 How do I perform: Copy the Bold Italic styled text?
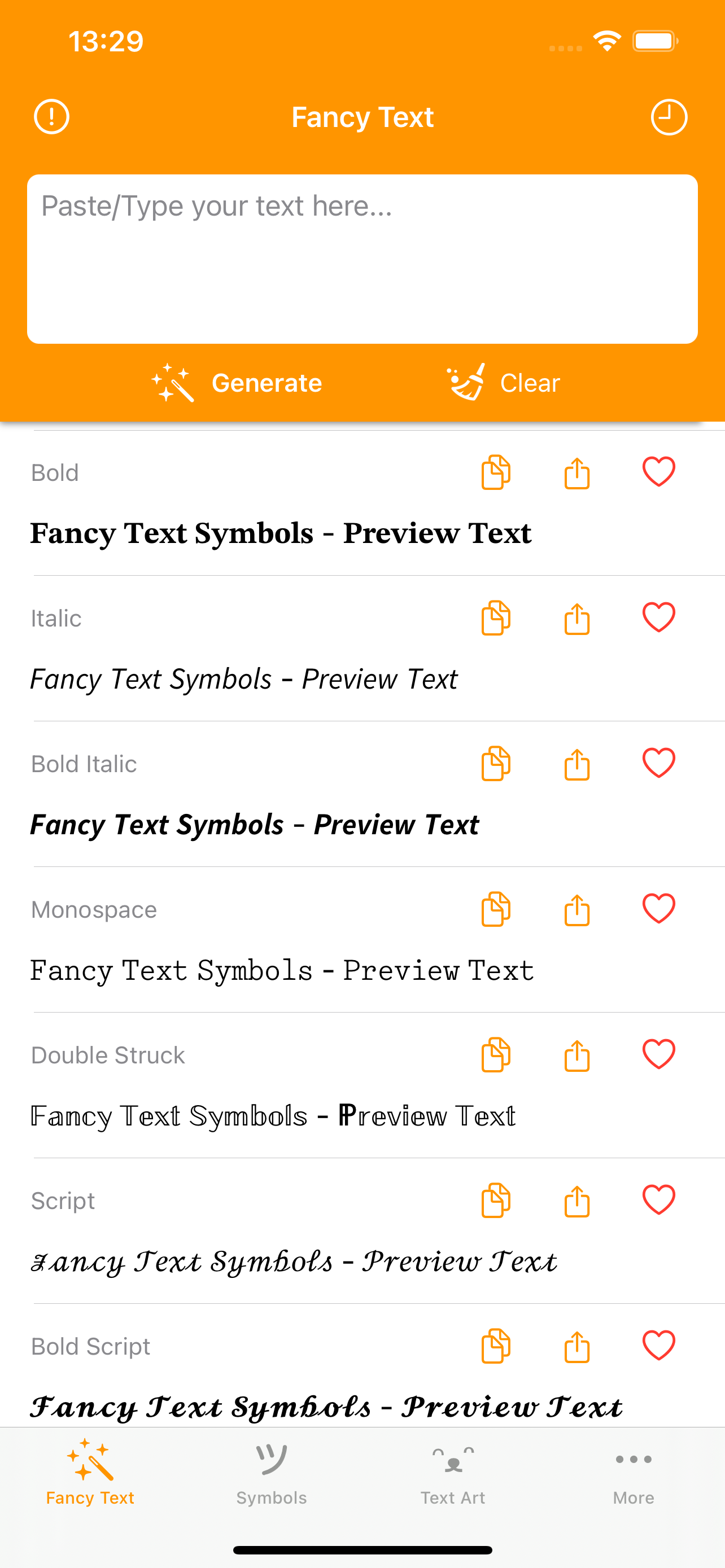494,764
